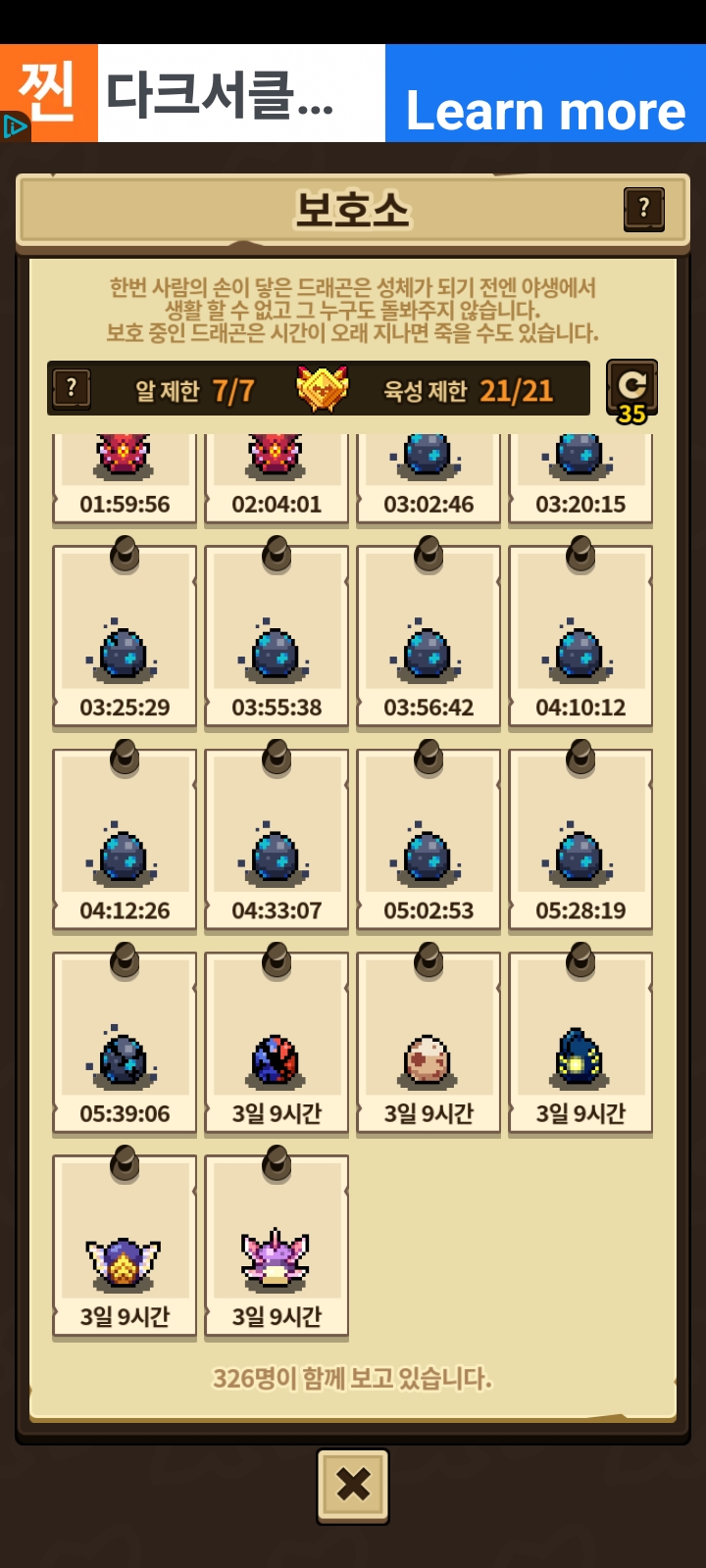Choose the egg card with timer 03:56:42
The height and width of the screenshot is (1568, 706).
[x=429, y=637]
